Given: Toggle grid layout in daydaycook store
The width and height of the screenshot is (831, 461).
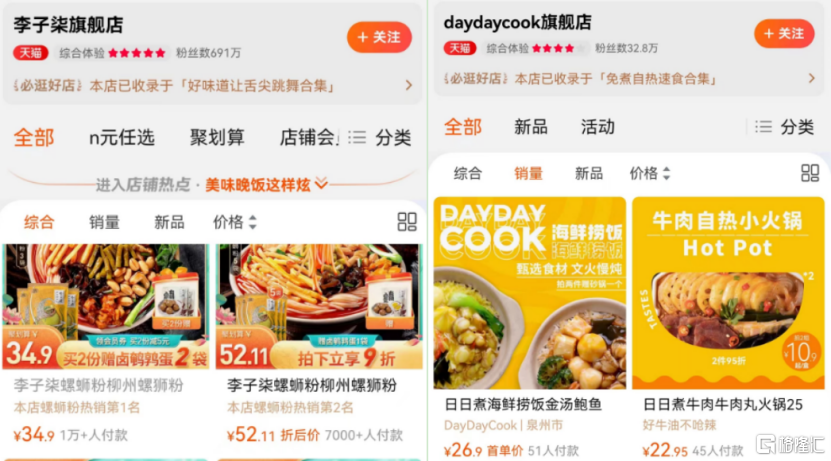Looking at the screenshot, I should tap(810, 173).
